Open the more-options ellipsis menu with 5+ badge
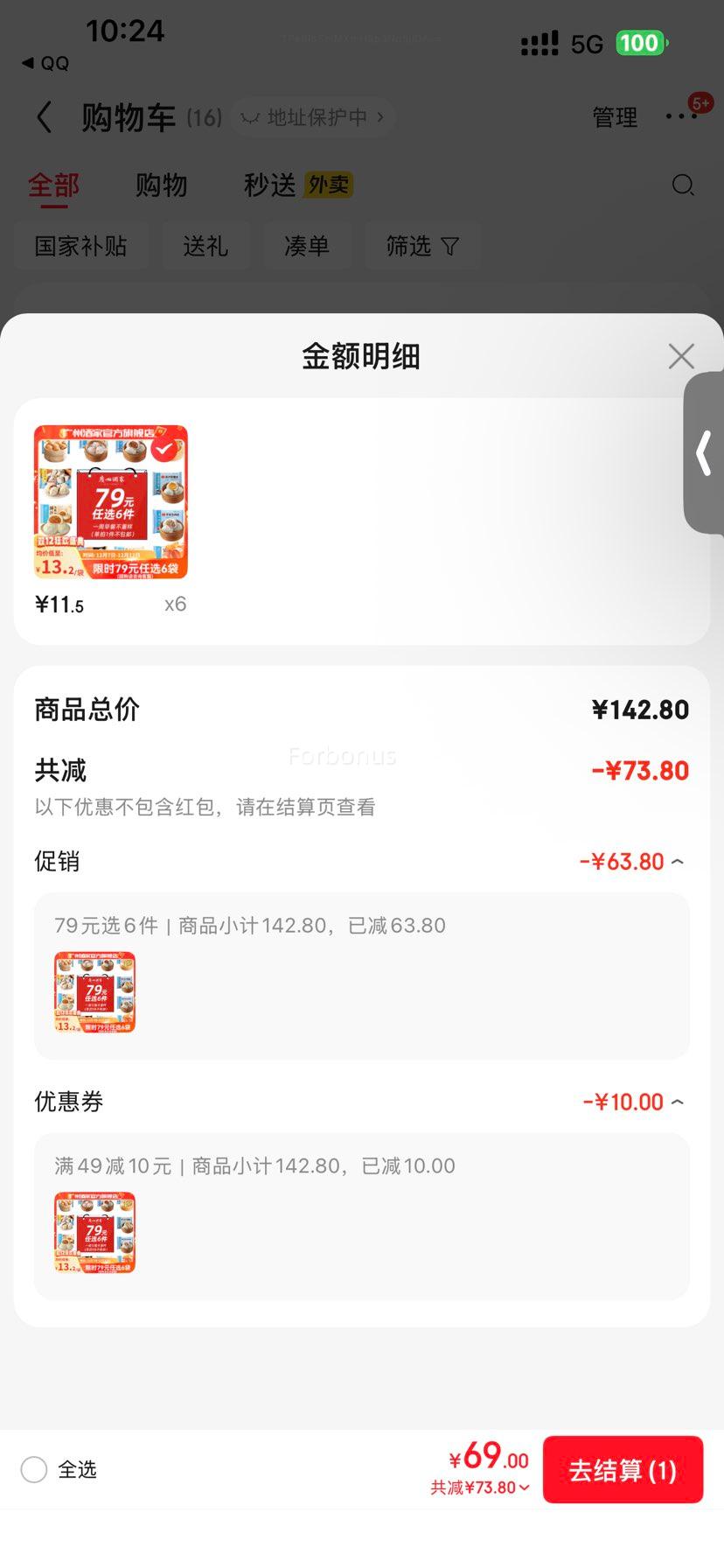 (681, 116)
